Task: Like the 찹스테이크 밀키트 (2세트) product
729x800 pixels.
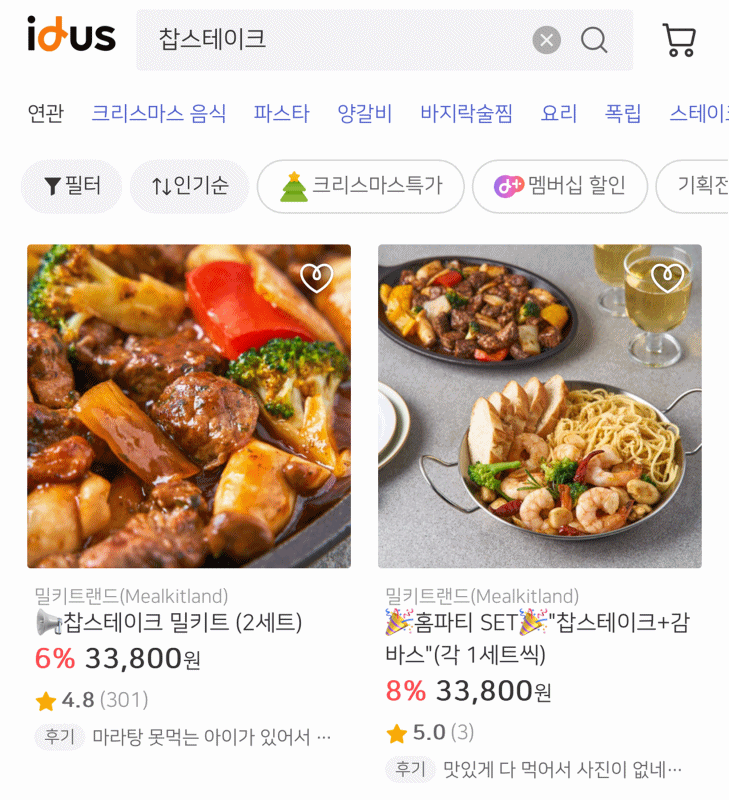Action: [316, 278]
